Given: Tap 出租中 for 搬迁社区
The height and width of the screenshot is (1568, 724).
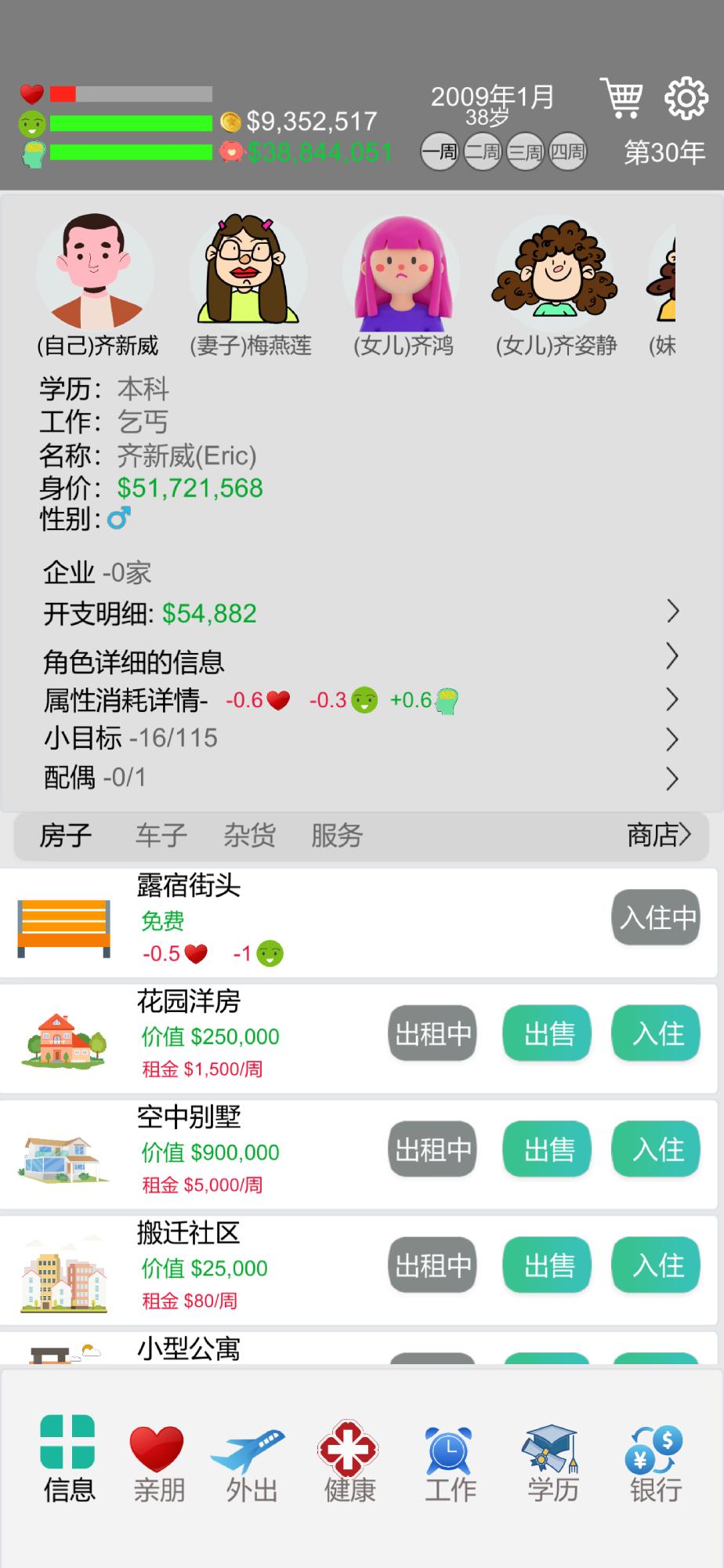Looking at the screenshot, I should pyautogui.click(x=433, y=1266).
